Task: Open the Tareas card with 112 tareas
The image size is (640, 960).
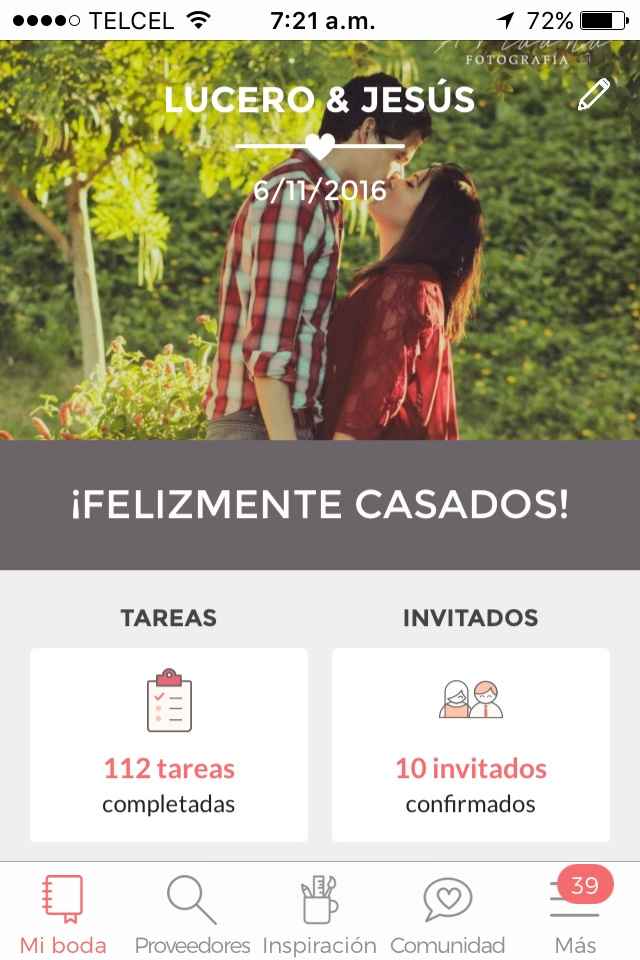Action: (x=169, y=744)
